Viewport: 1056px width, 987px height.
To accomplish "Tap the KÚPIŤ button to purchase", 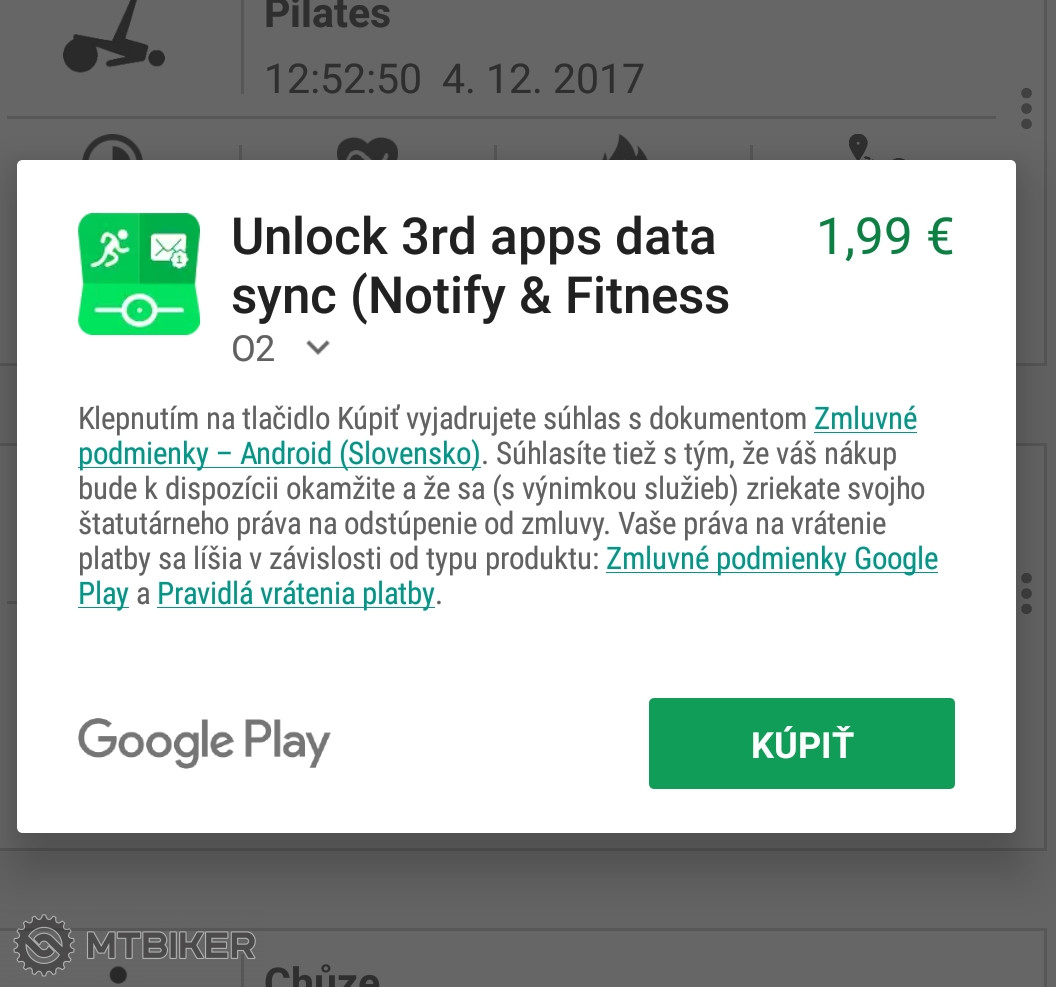I will 801,743.
